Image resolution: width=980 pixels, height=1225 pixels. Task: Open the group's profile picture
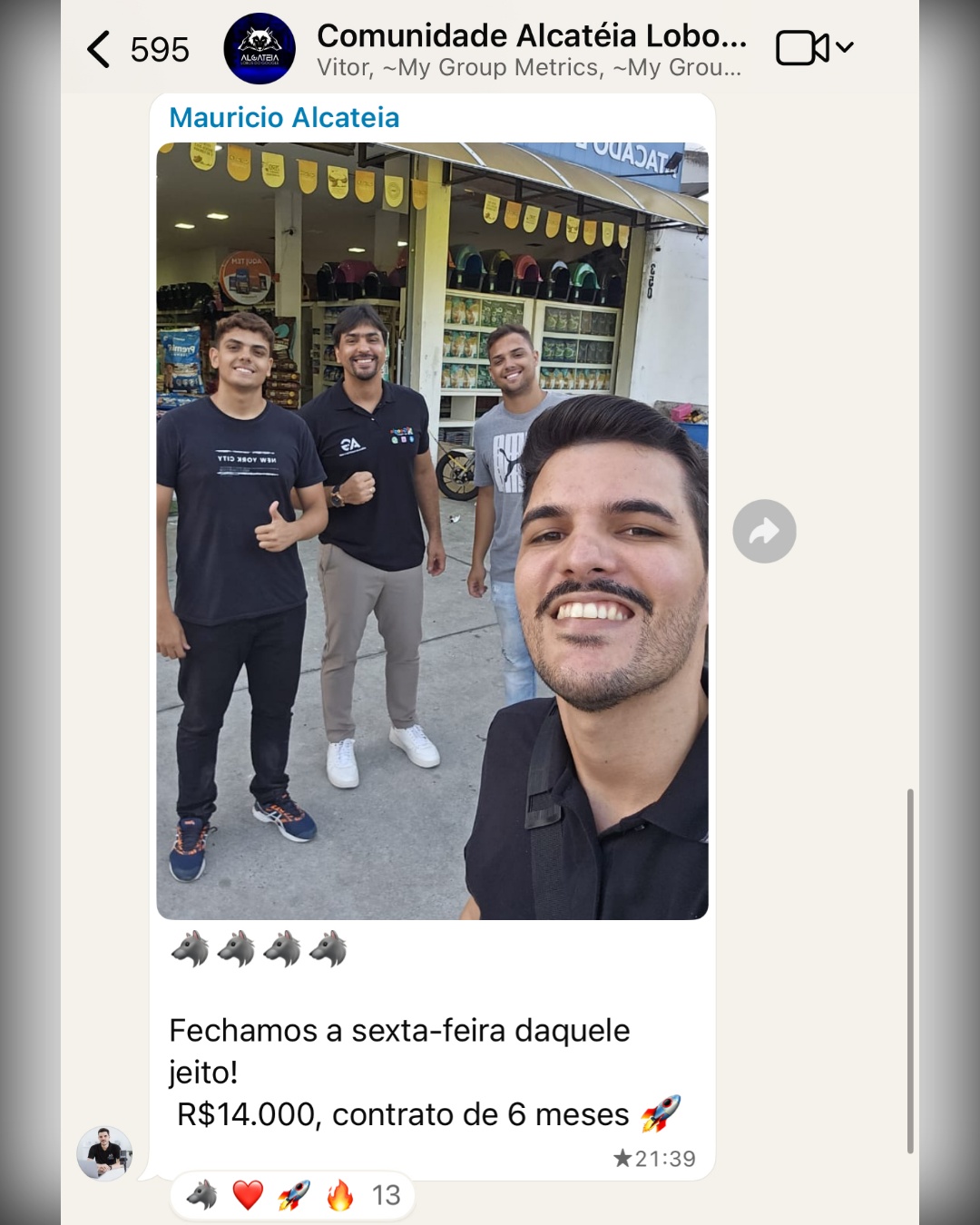260,49
